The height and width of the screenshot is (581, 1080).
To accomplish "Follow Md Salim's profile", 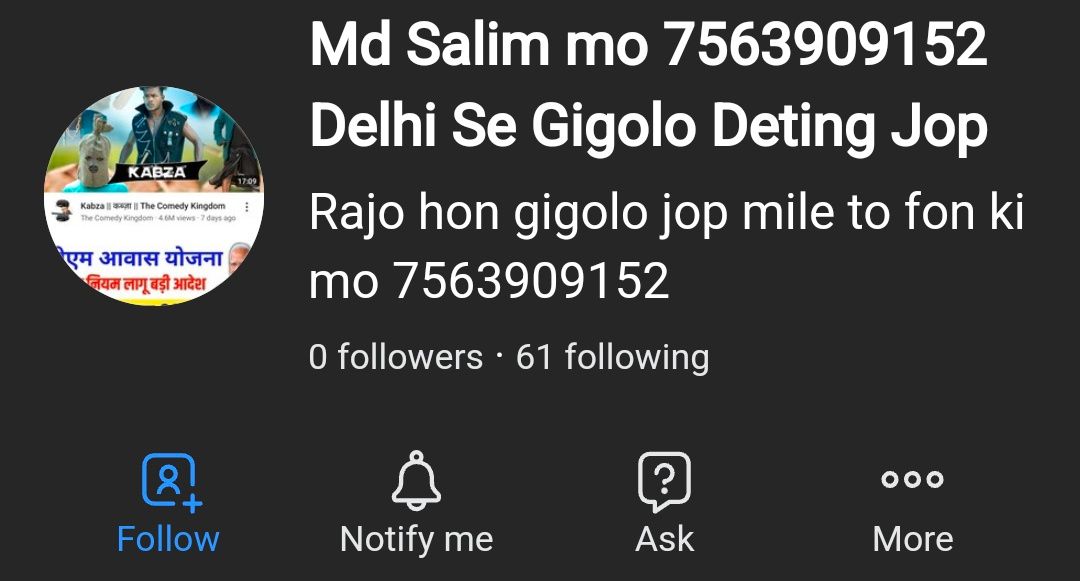I will pyautogui.click(x=168, y=504).
